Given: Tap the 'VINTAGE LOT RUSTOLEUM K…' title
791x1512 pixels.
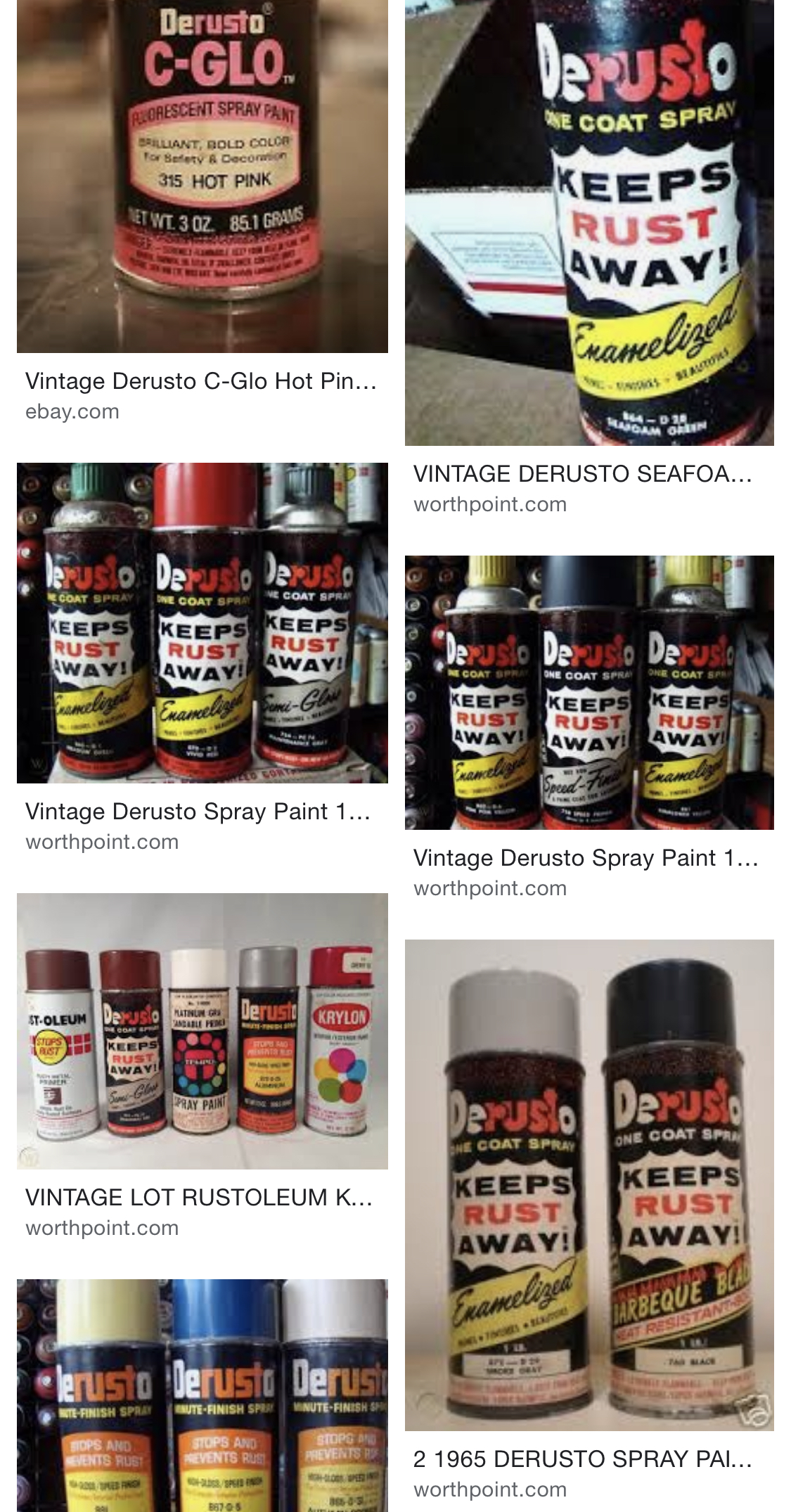Looking at the screenshot, I should click(x=199, y=1197).
